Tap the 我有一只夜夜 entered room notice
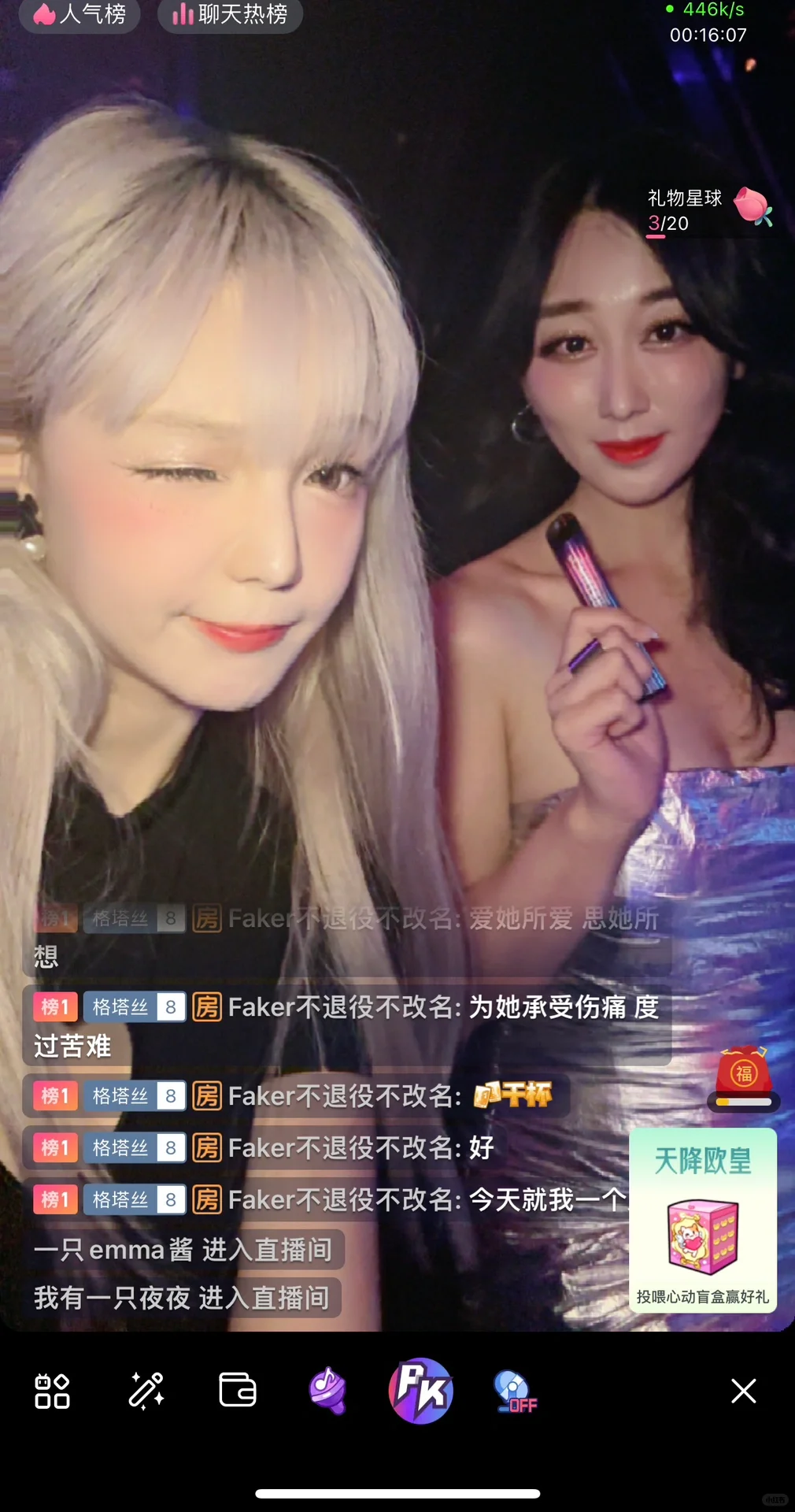Viewport: 795px width, 1512px height. click(181, 1298)
